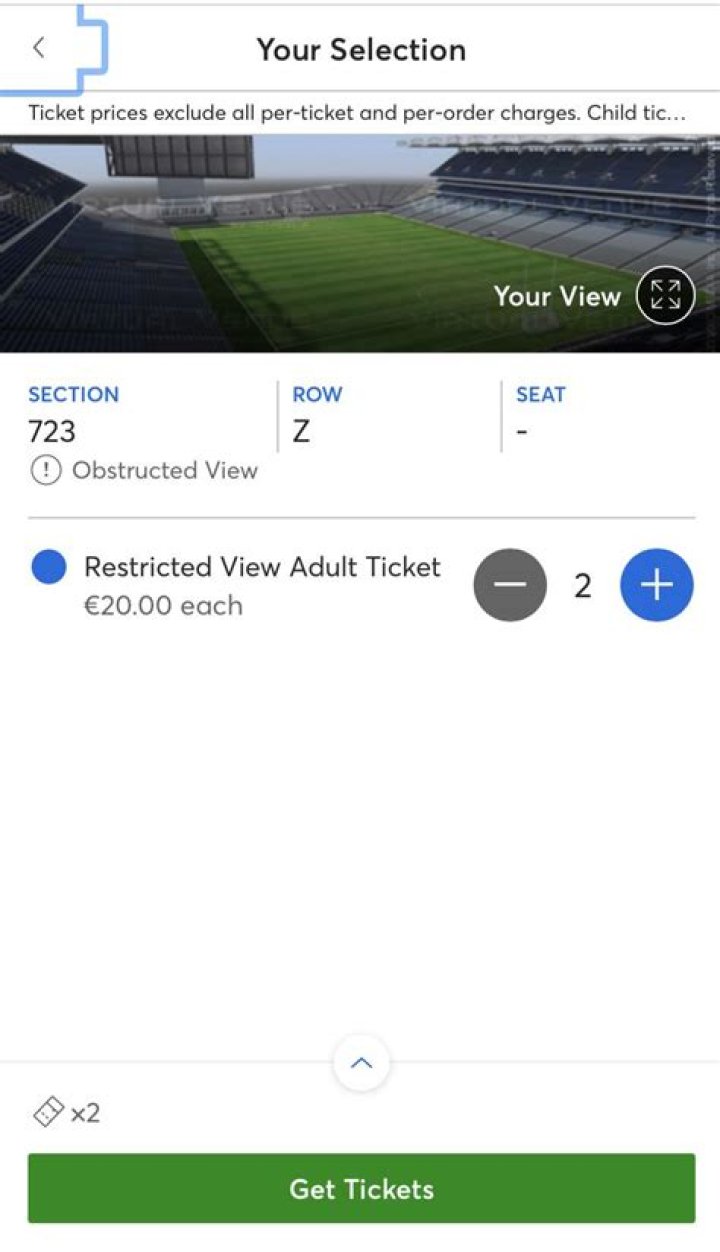Screen dimensions: 720x1252
Task: Expand the bottom order summary chevron
Action: tap(360, 1063)
